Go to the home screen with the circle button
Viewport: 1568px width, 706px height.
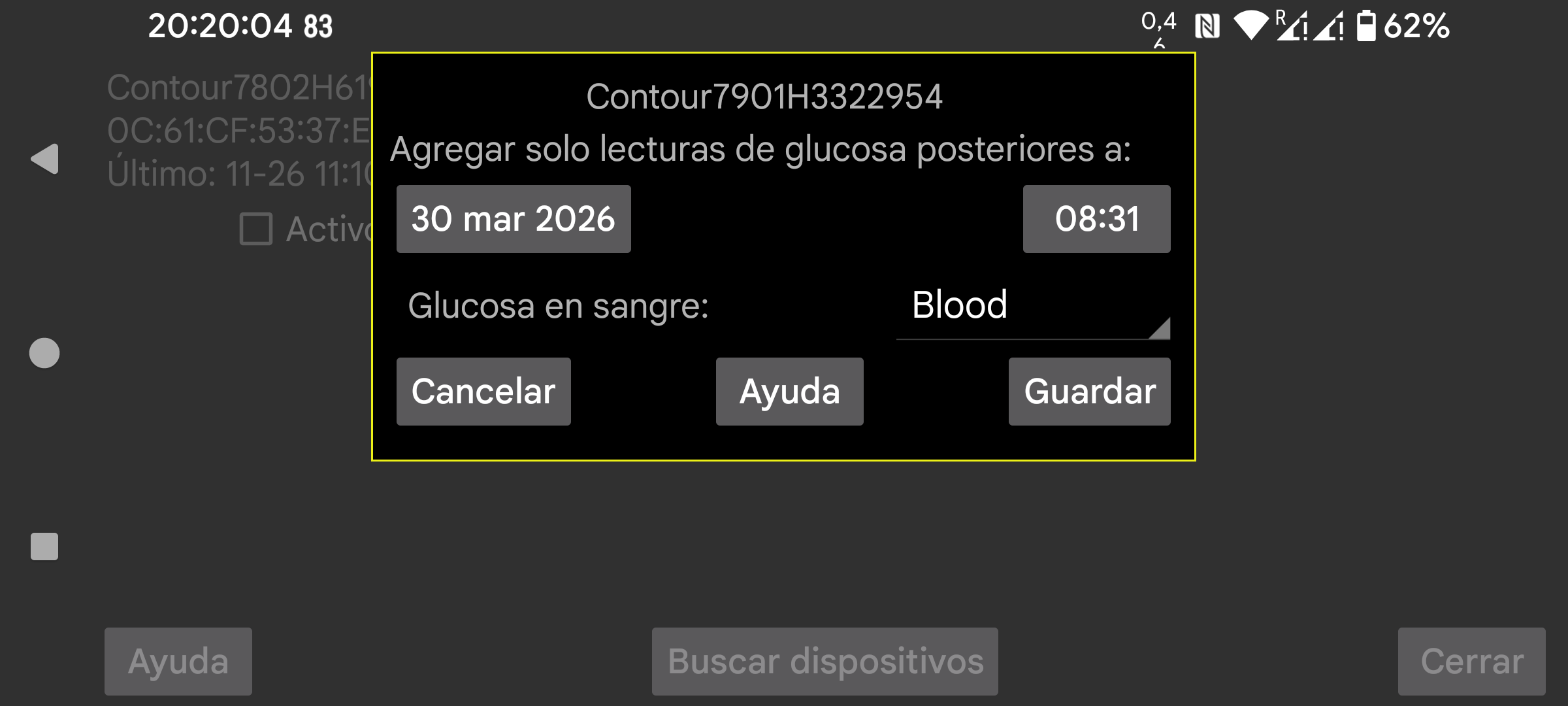pos(44,353)
